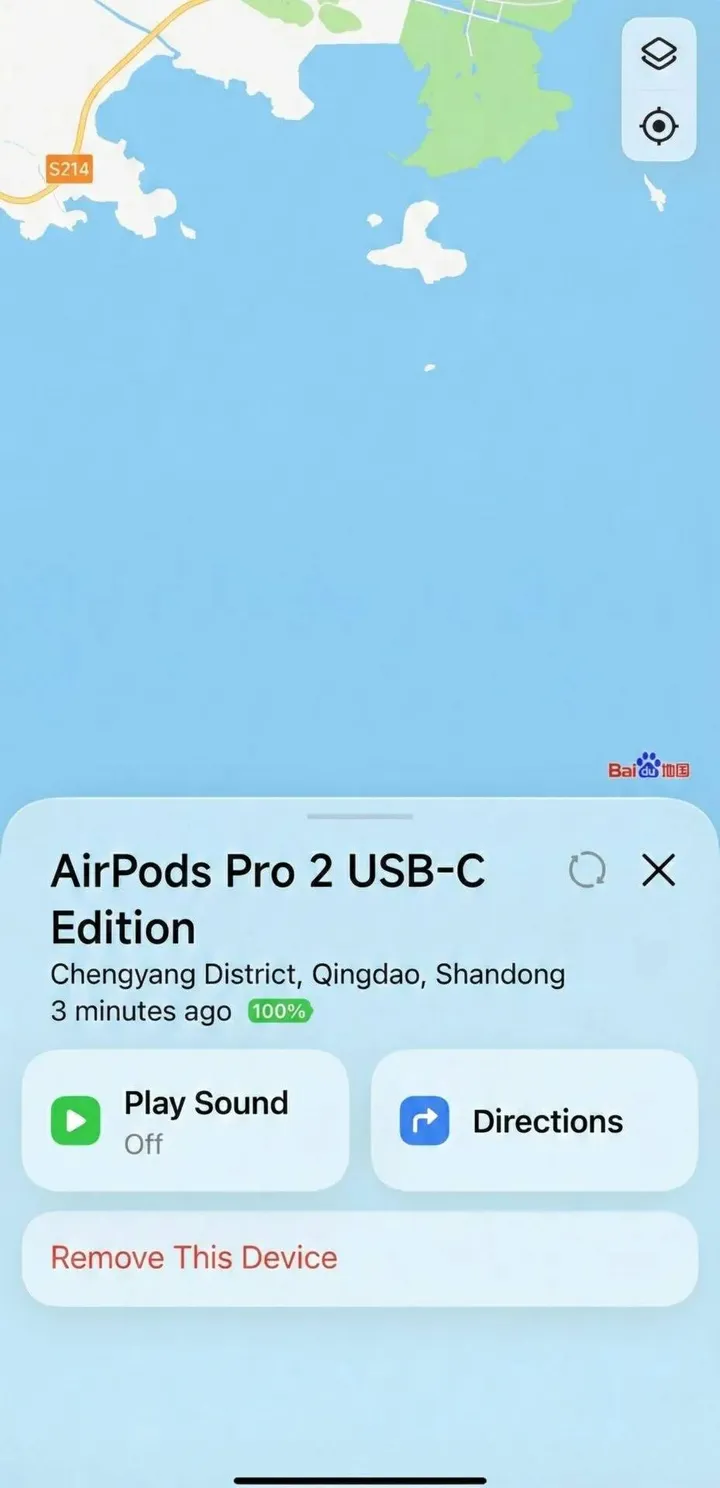
Task: Tap the refresh icon next to device name
Action: point(588,871)
